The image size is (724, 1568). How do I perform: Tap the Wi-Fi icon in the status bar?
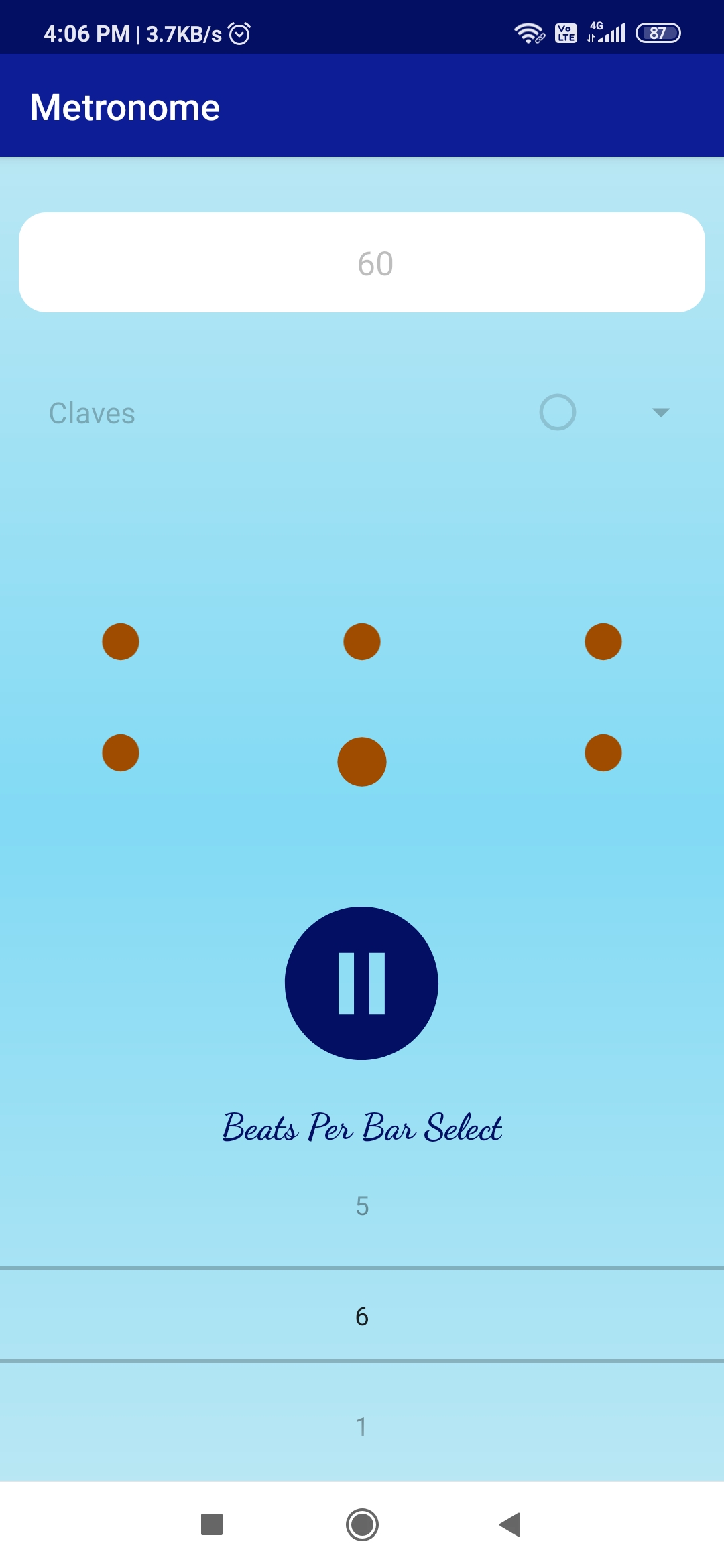[x=527, y=31]
